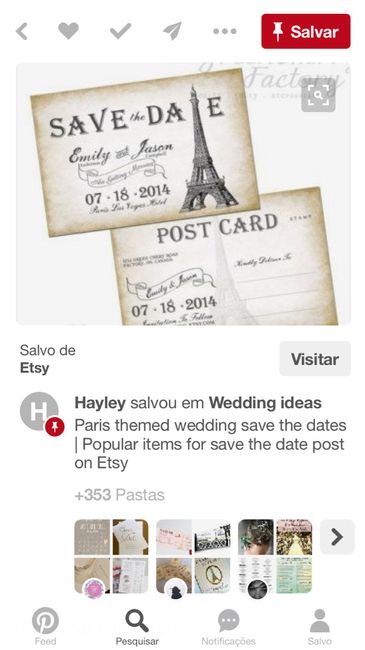
Task: Go back with the top arrow
Action: point(22,32)
